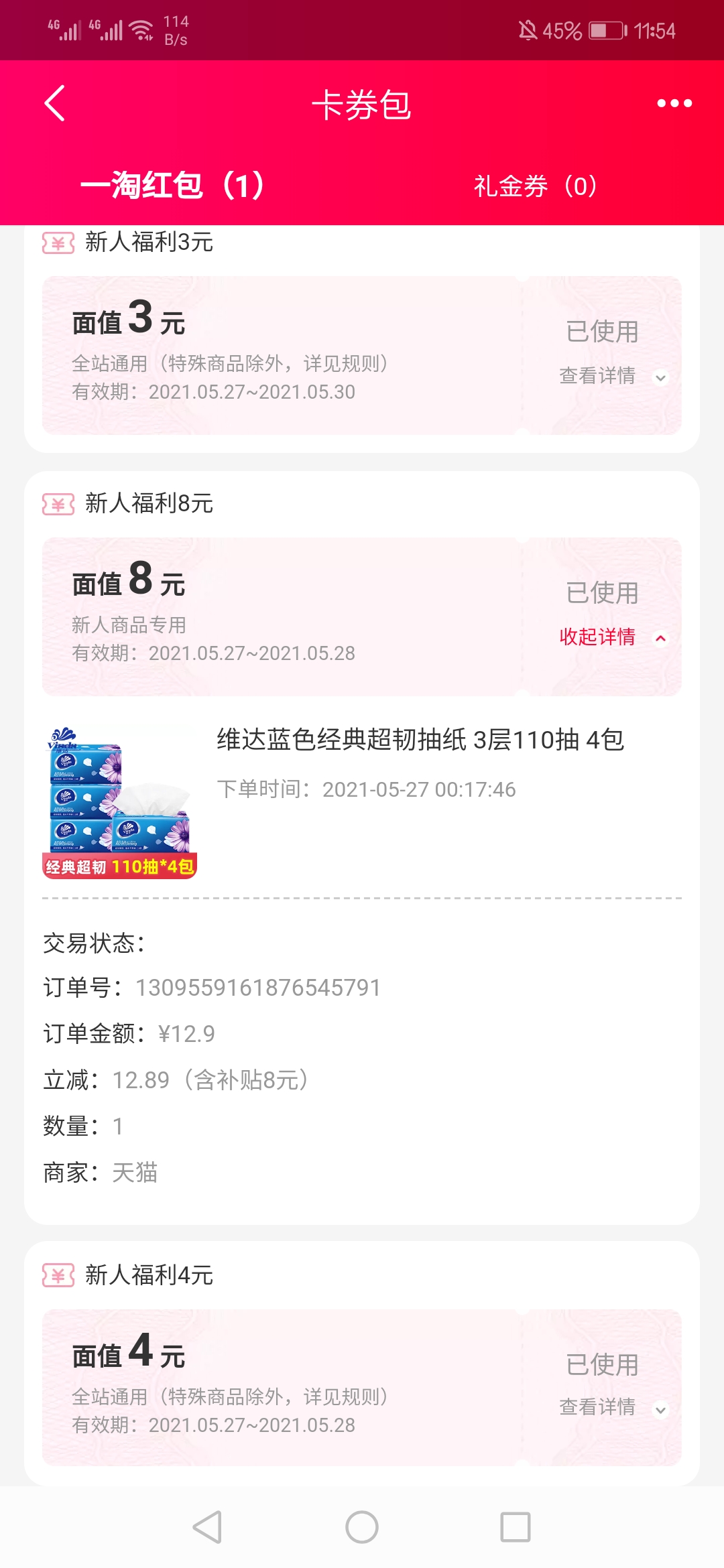Click the red packet icon beside 新人福利8元

point(58,505)
